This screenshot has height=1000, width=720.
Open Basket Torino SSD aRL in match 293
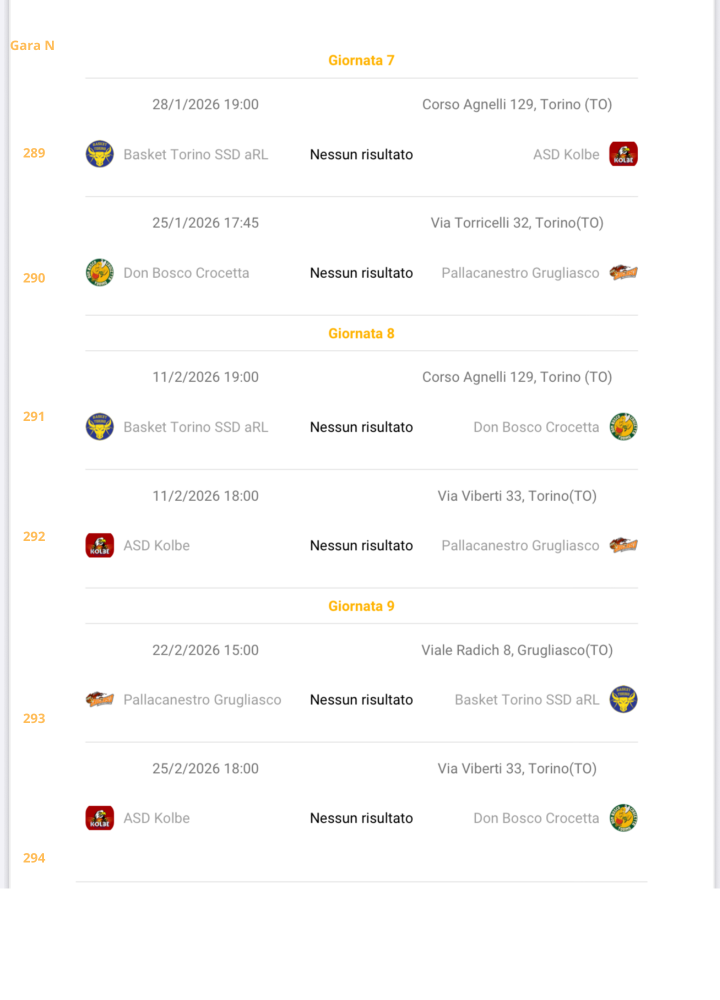click(527, 700)
